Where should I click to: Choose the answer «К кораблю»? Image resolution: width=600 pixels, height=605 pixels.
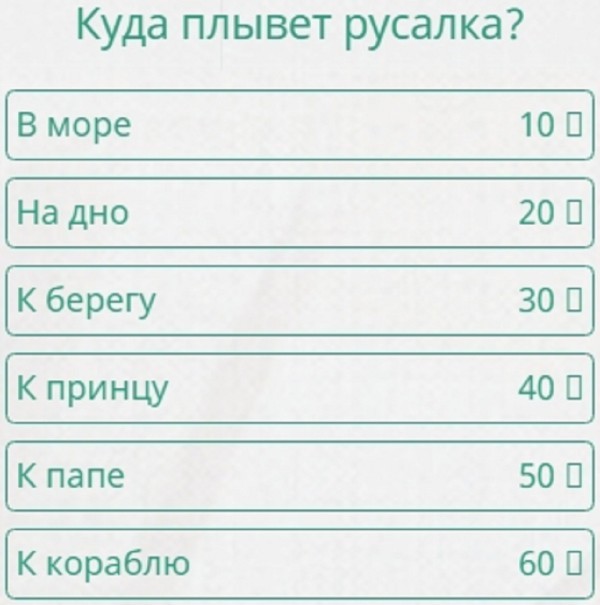point(300,564)
